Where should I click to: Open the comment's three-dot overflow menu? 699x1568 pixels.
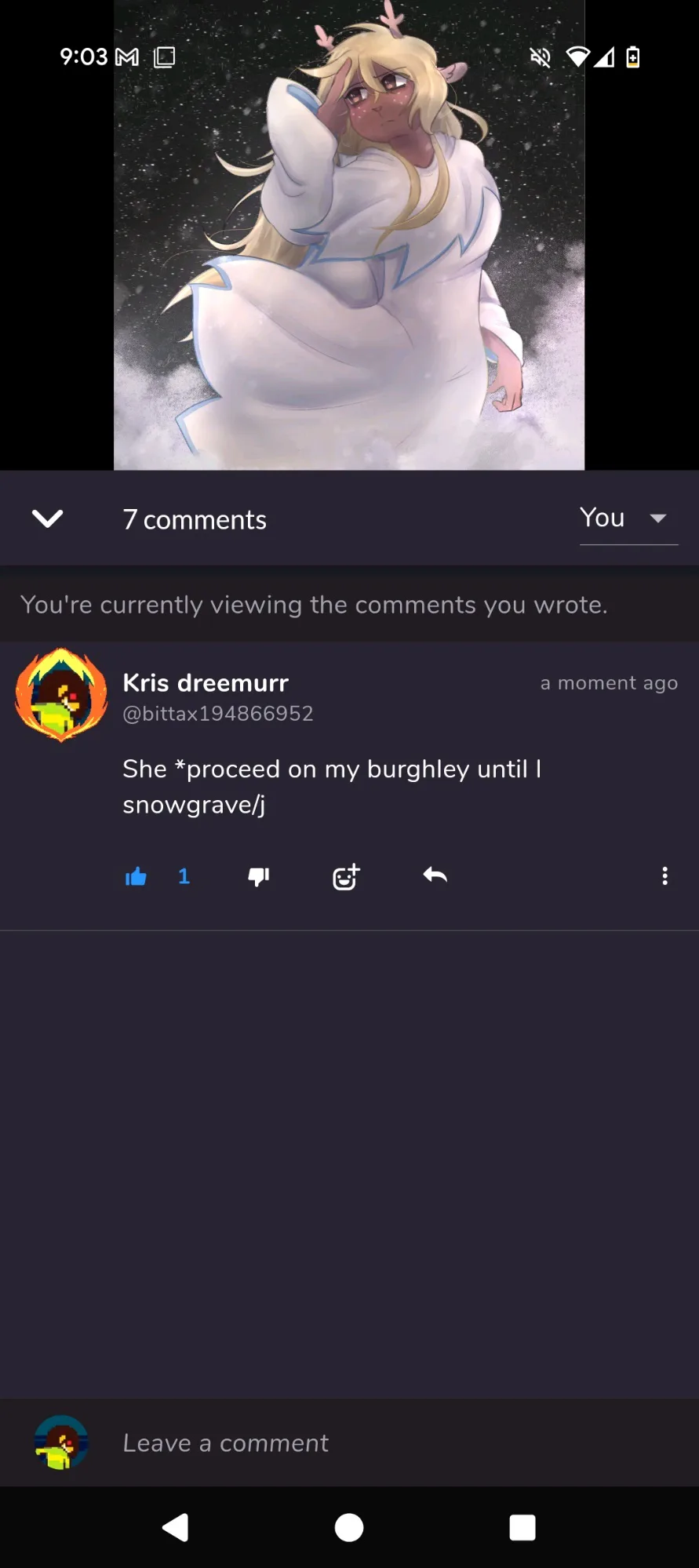tap(664, 876)
